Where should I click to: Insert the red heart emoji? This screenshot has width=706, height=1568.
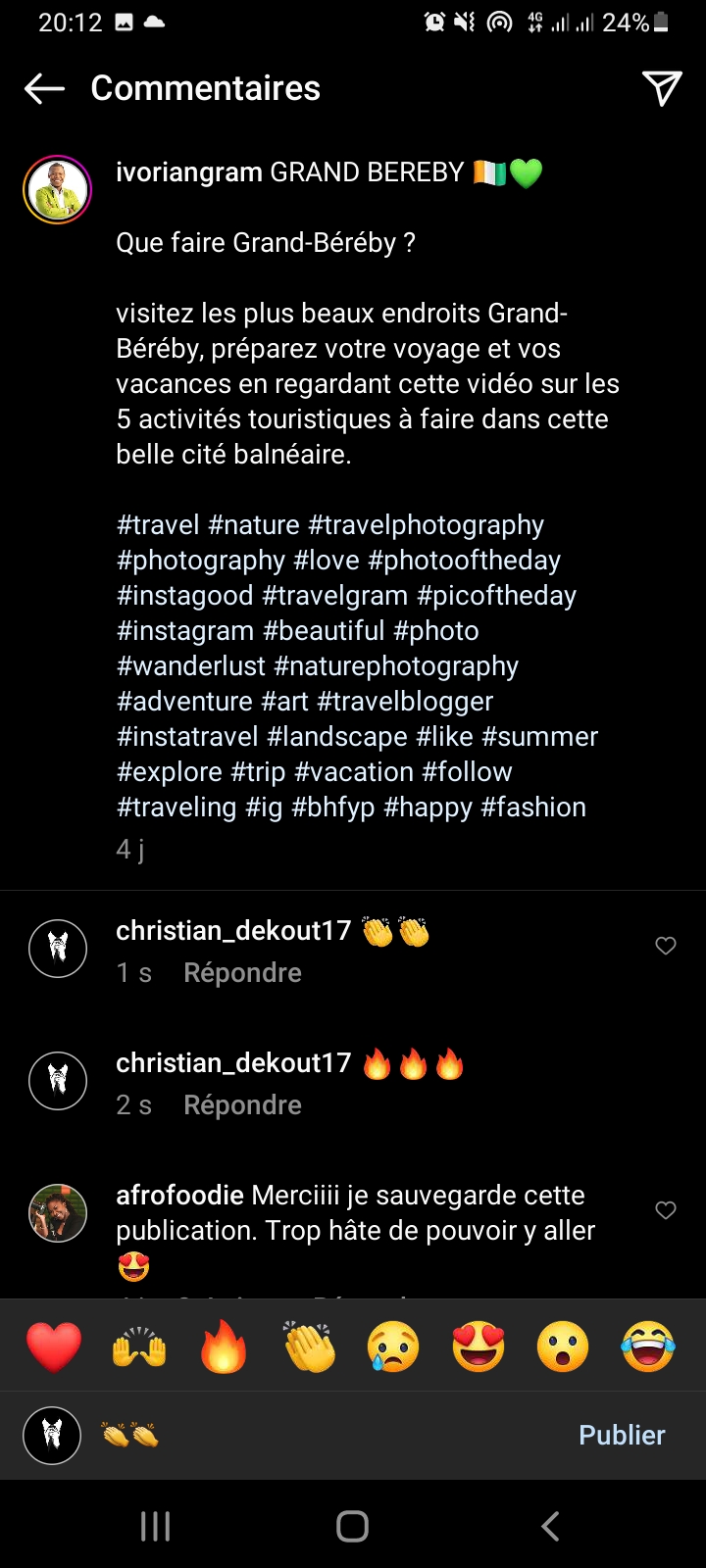[54, 1347]
